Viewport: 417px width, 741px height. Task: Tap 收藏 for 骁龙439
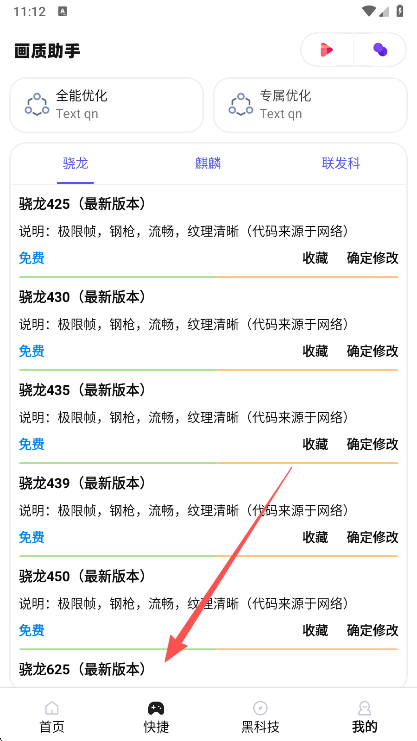tap(315, 537)
